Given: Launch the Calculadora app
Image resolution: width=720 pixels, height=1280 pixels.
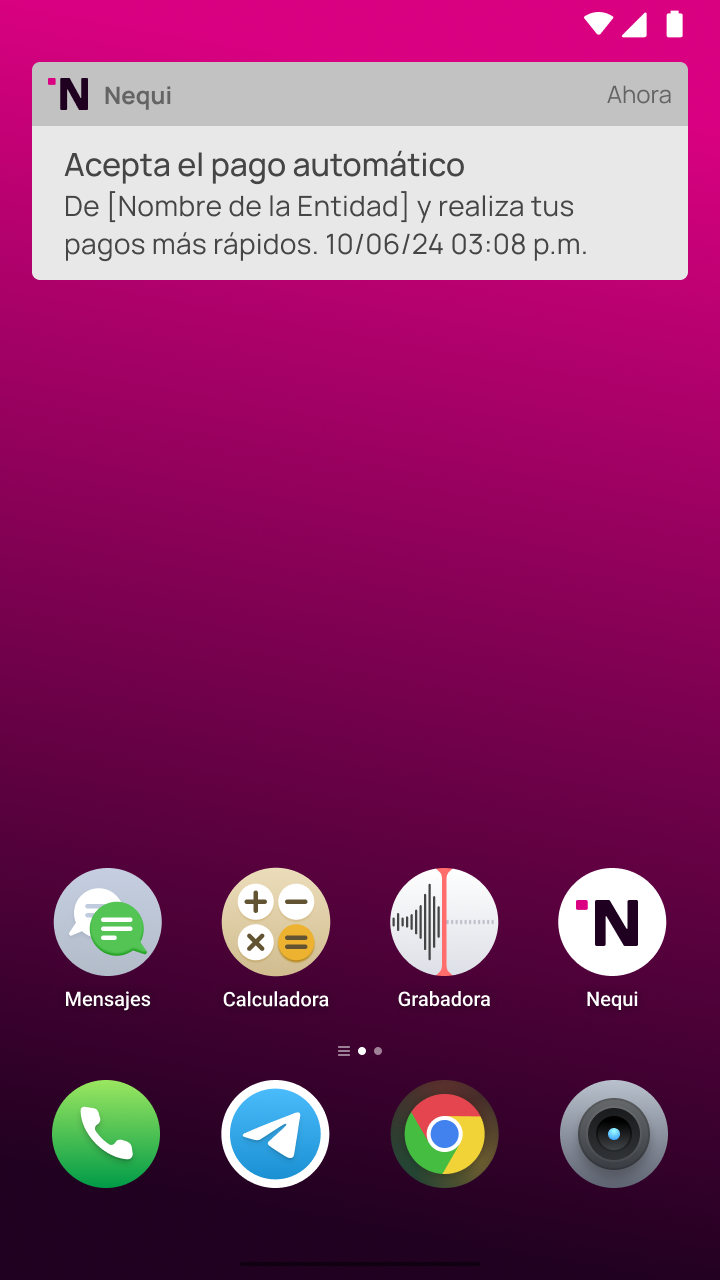Looking at the screenshot, I should click(276, 922).
